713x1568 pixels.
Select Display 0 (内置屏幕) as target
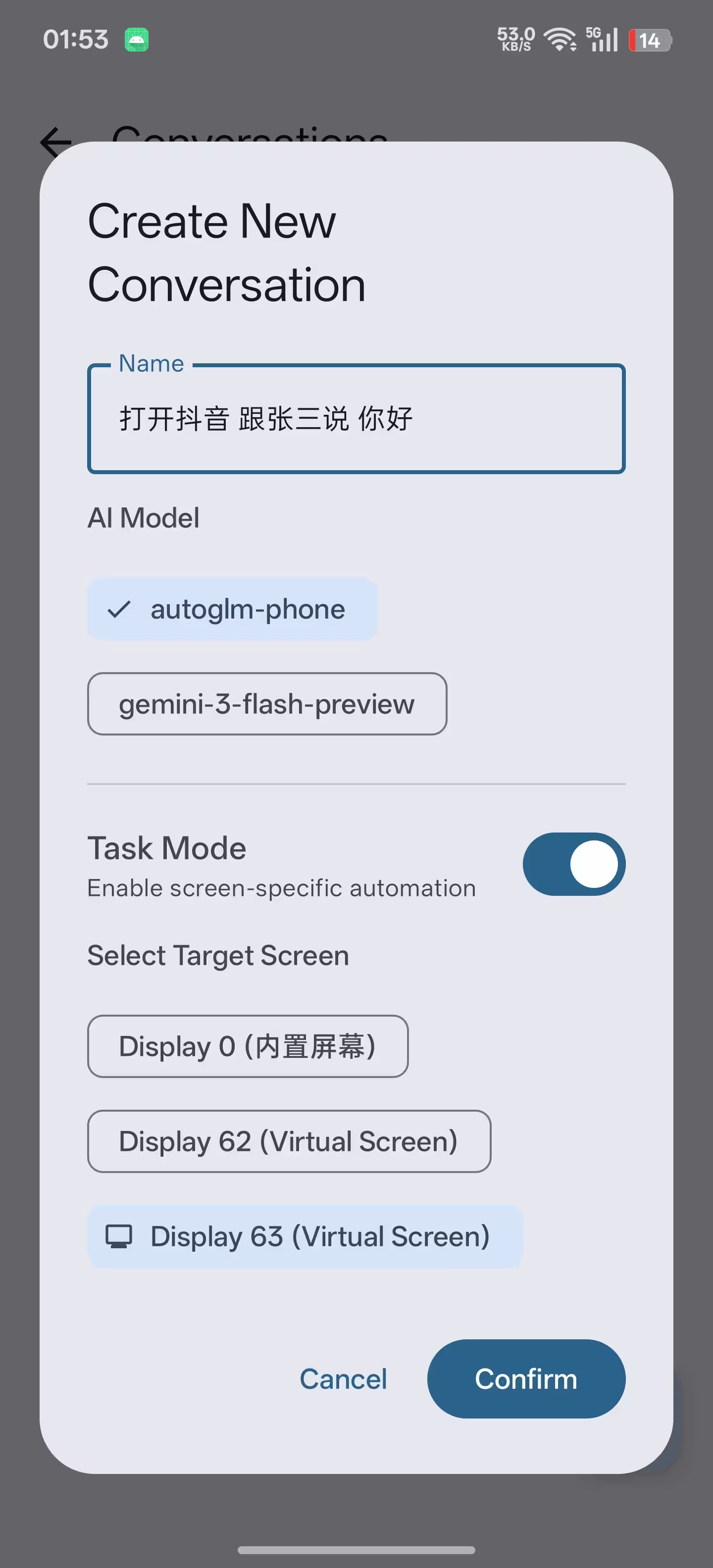247,1046
